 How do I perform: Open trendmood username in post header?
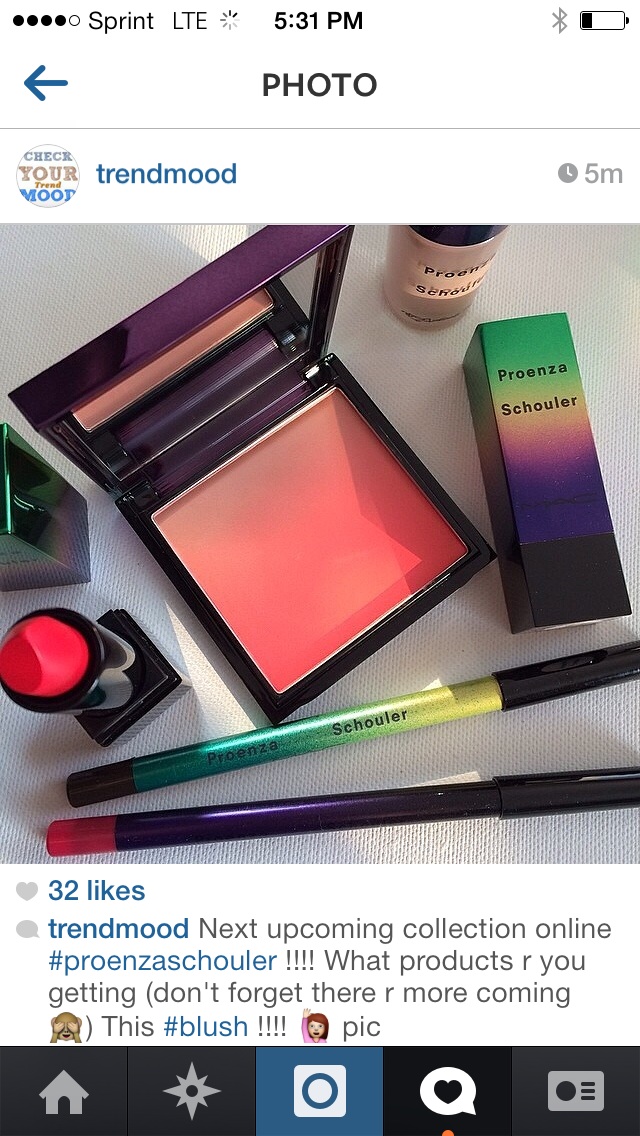[166, 174]
